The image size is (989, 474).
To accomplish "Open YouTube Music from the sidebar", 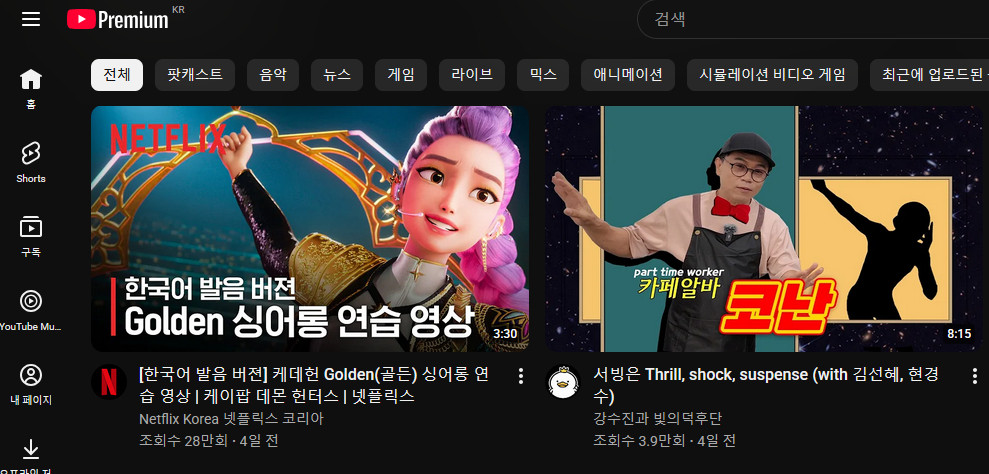I will pyautogui.click(x=31, y=310).
